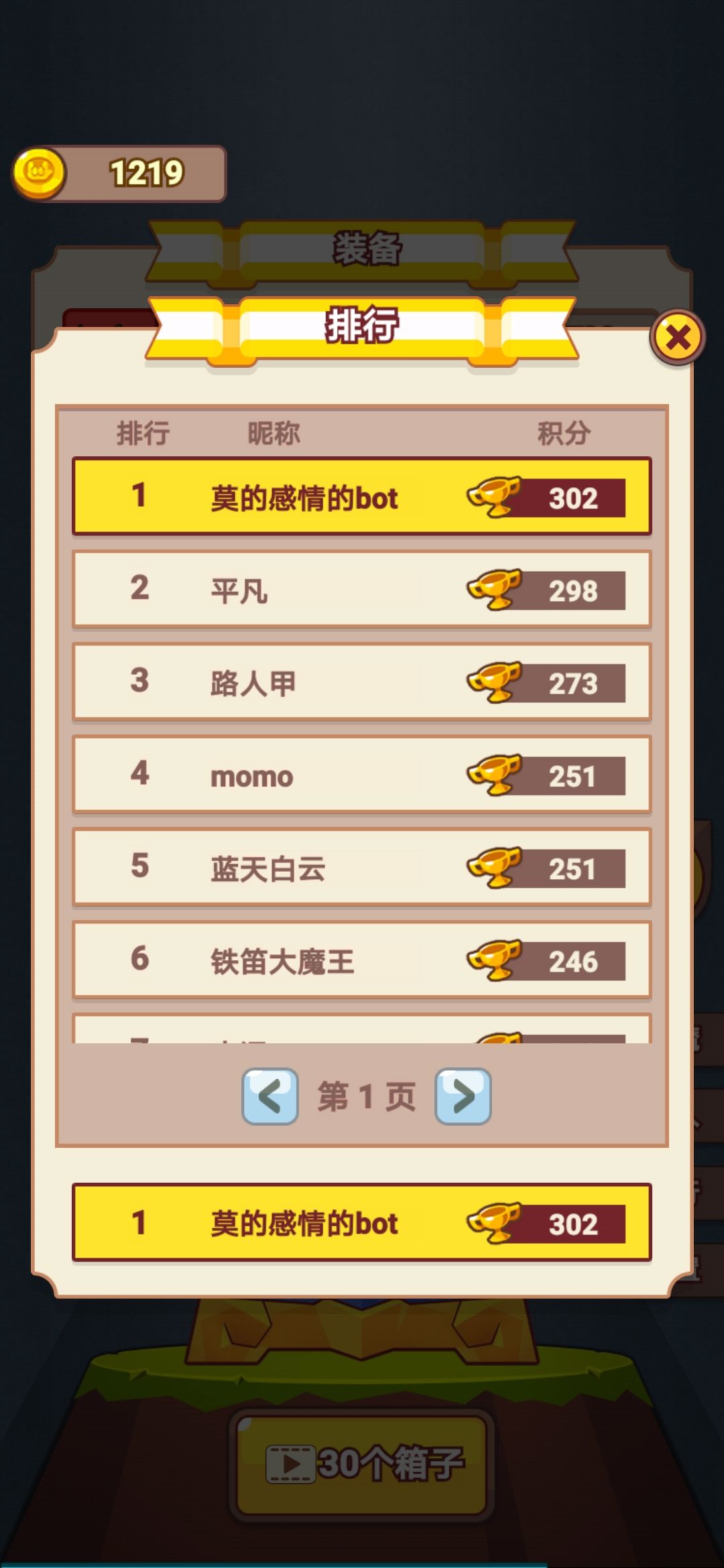Click the trophy icon on 平凡's row
Image resolution: width=724 pixels, height=1568 pixels.
point(494,590)
